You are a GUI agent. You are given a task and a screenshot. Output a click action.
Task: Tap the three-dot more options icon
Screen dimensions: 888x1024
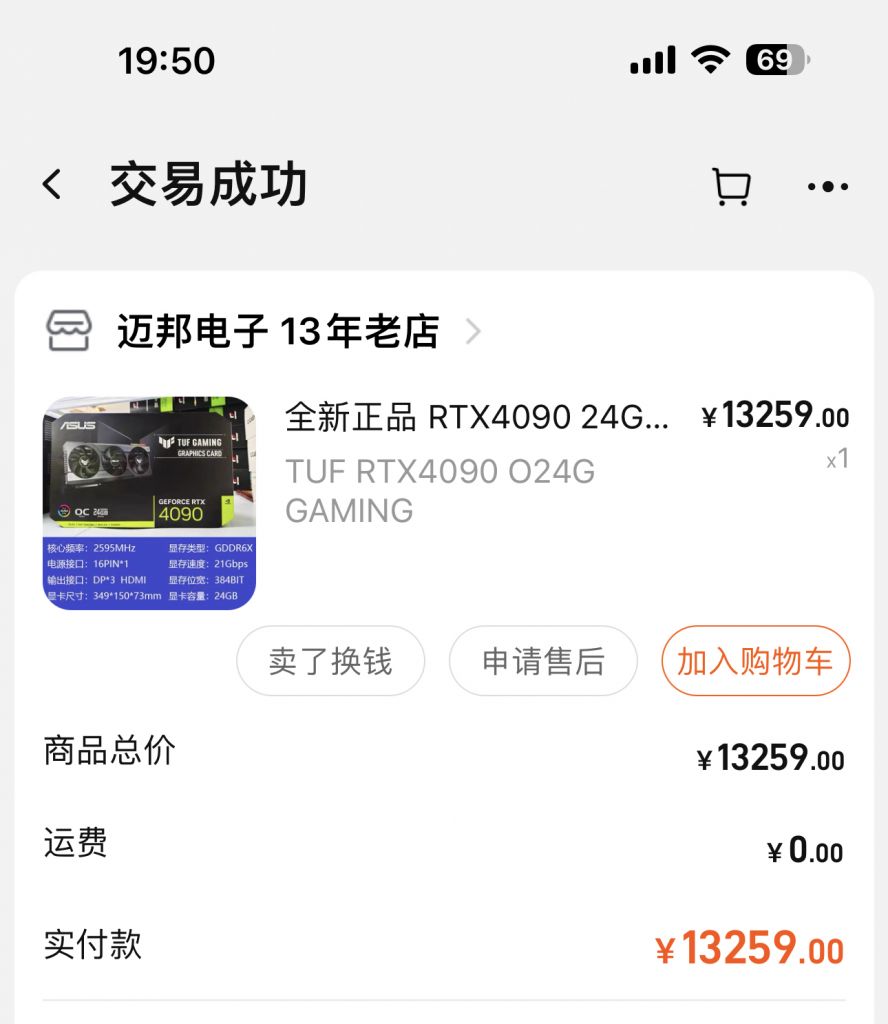click(826, 185)
